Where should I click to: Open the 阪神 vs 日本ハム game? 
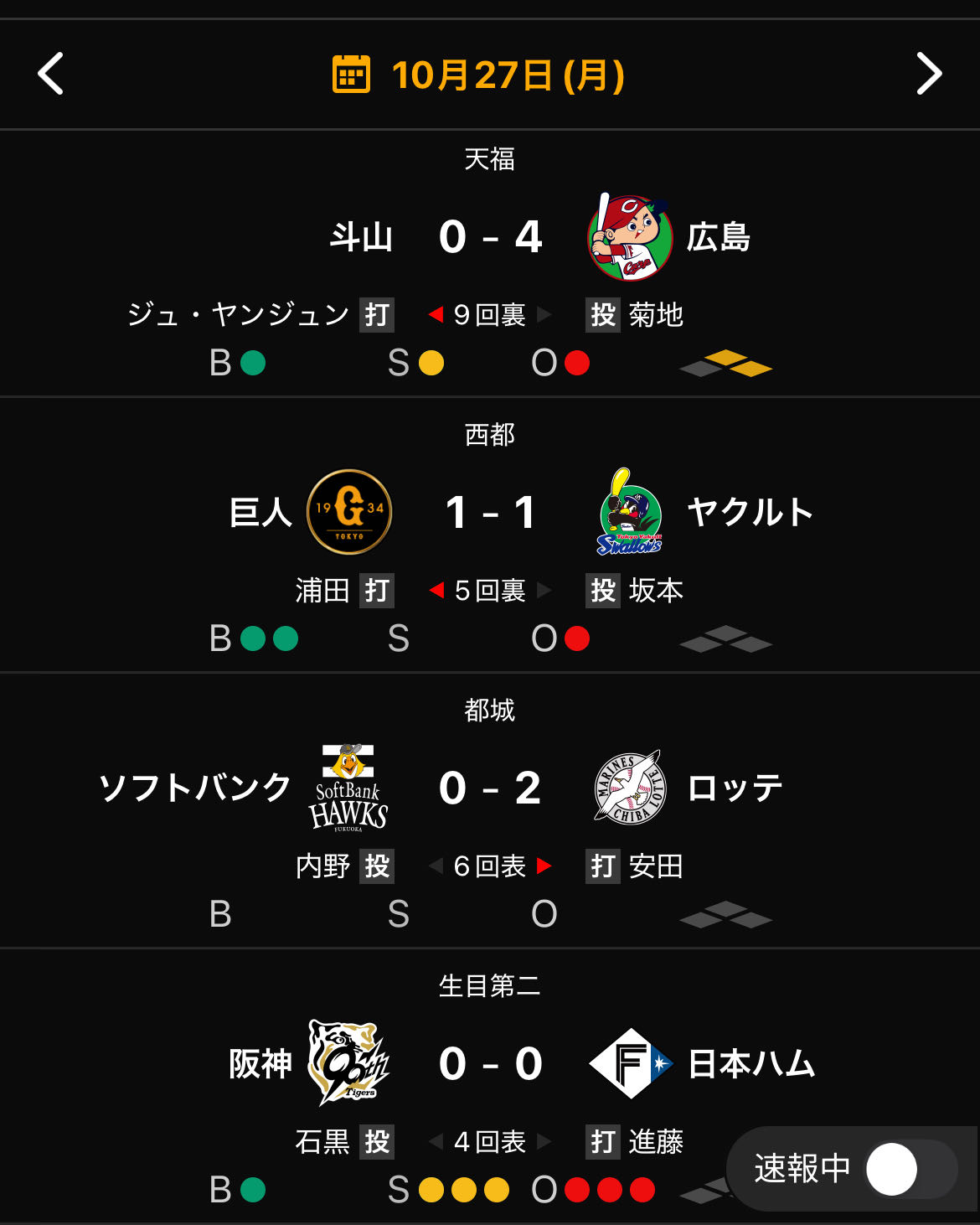(490, 1064)
